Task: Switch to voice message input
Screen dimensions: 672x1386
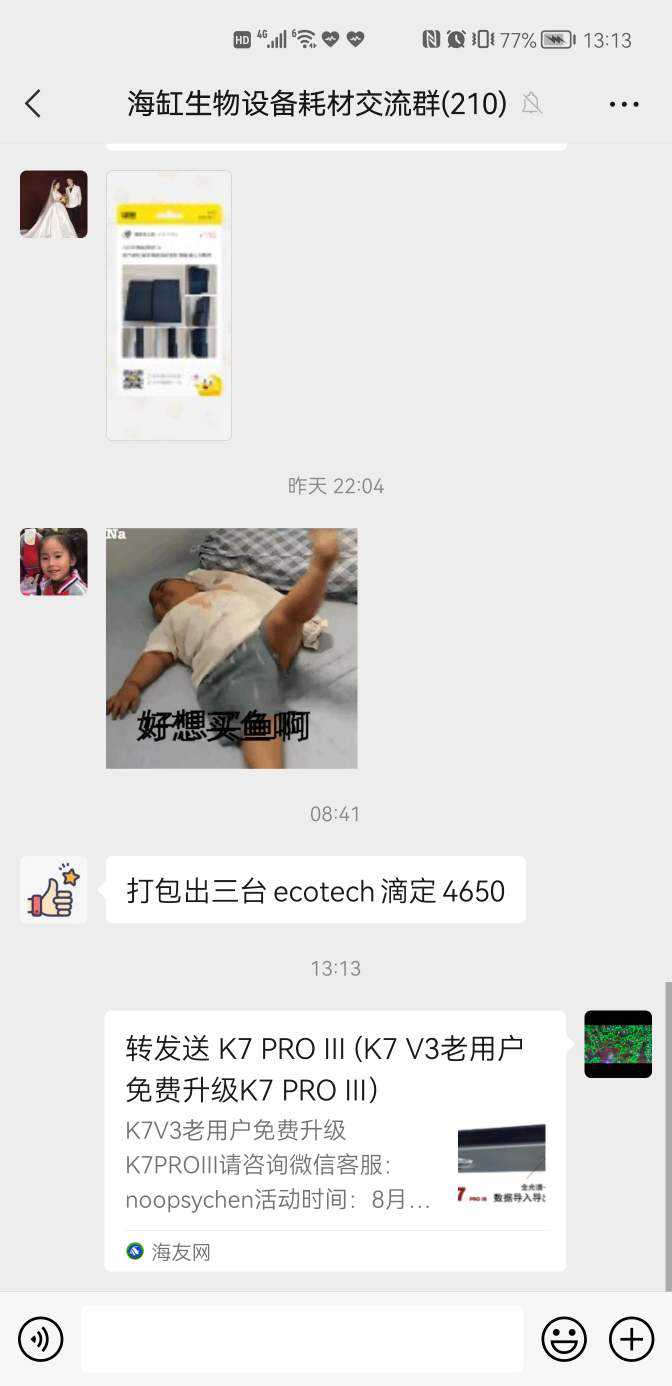Action: click(x=41, y=1339)
